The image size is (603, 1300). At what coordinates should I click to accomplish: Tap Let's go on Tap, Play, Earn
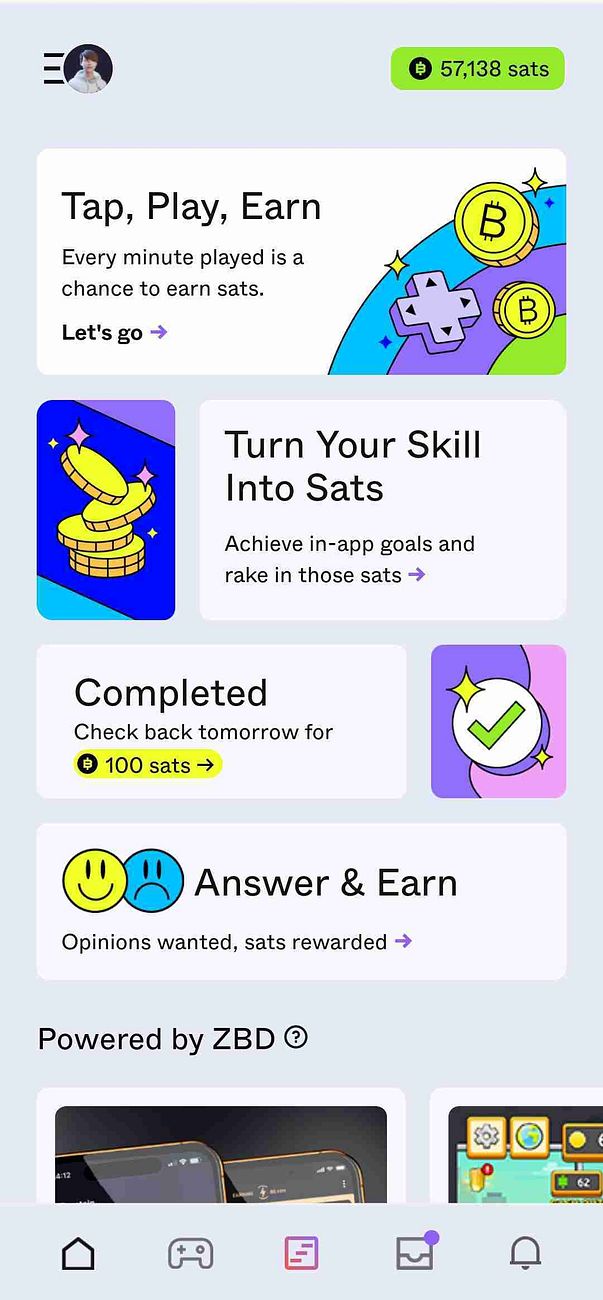[x=114, y=333]
